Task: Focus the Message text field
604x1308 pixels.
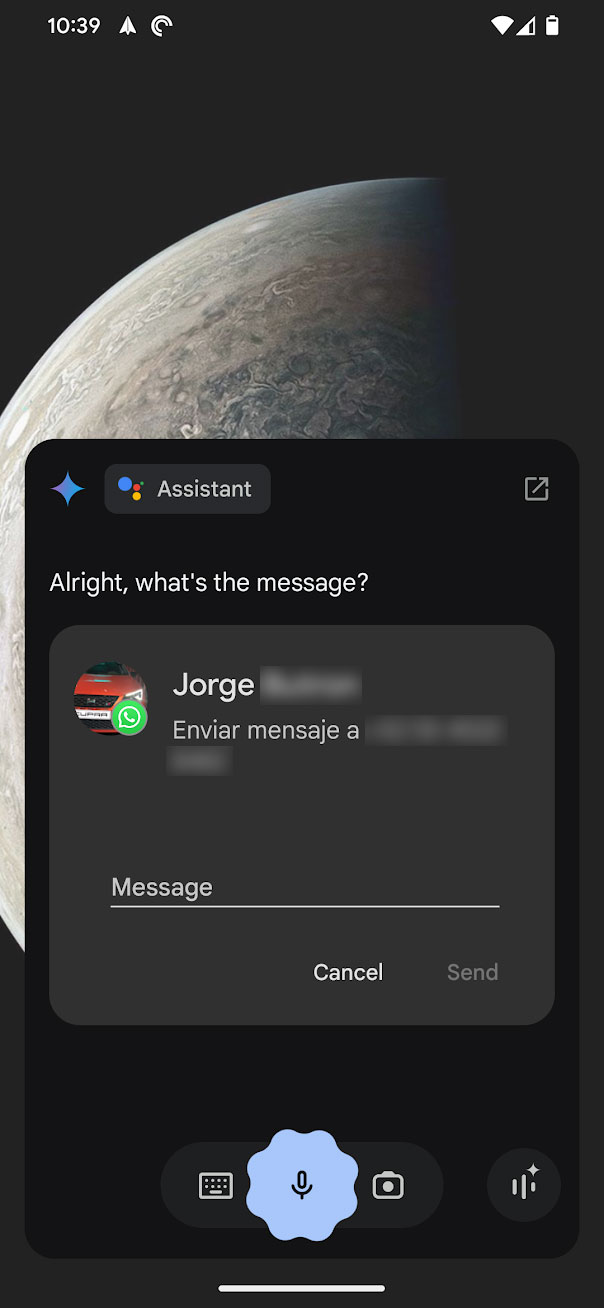Action: (304, 887)
